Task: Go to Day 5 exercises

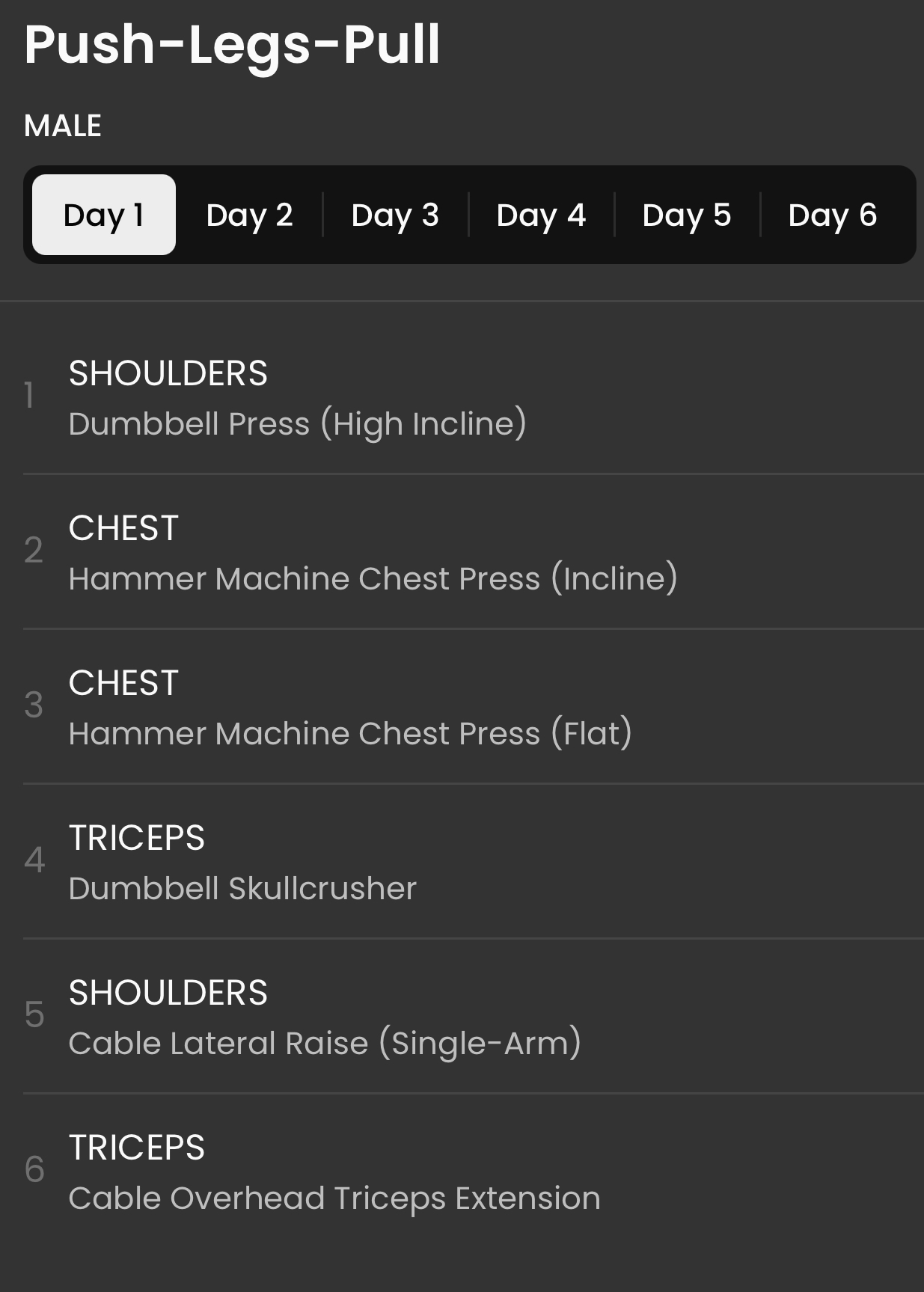Action: tap(686, 215)
